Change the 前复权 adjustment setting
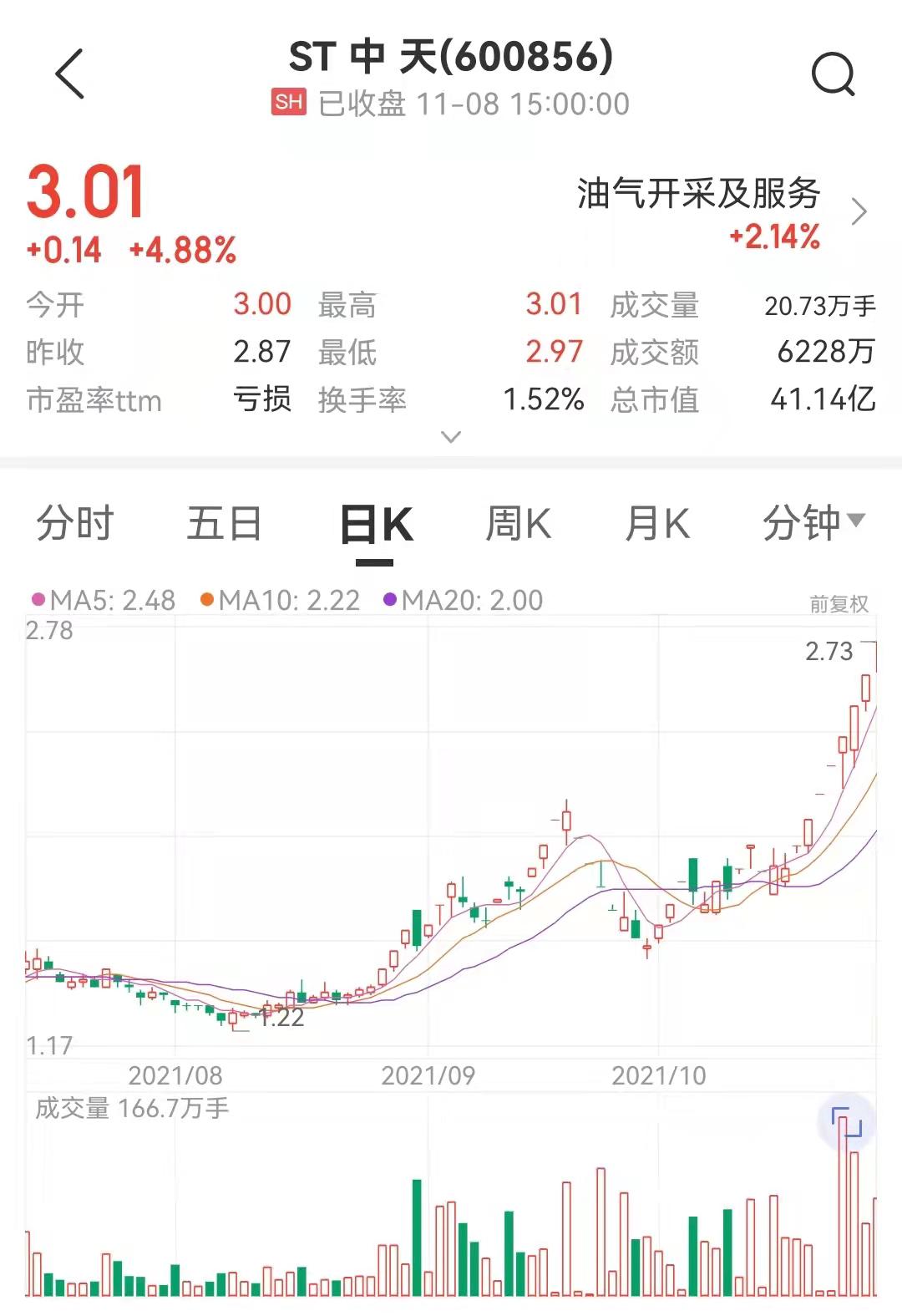Viewport: 902px width, 1316px height. pos(839,603)
